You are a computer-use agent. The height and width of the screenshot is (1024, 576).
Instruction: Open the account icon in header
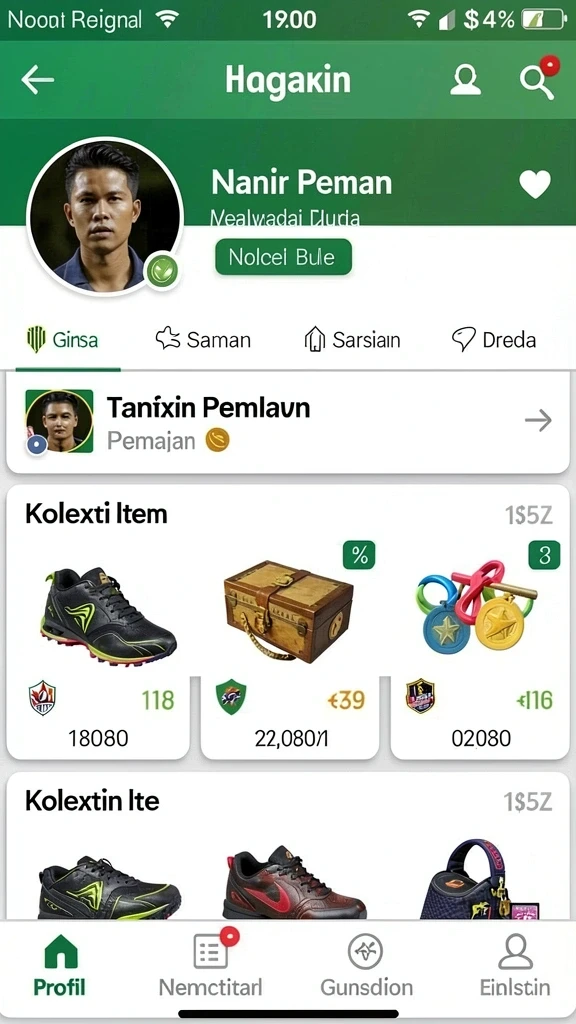[466, 80]
